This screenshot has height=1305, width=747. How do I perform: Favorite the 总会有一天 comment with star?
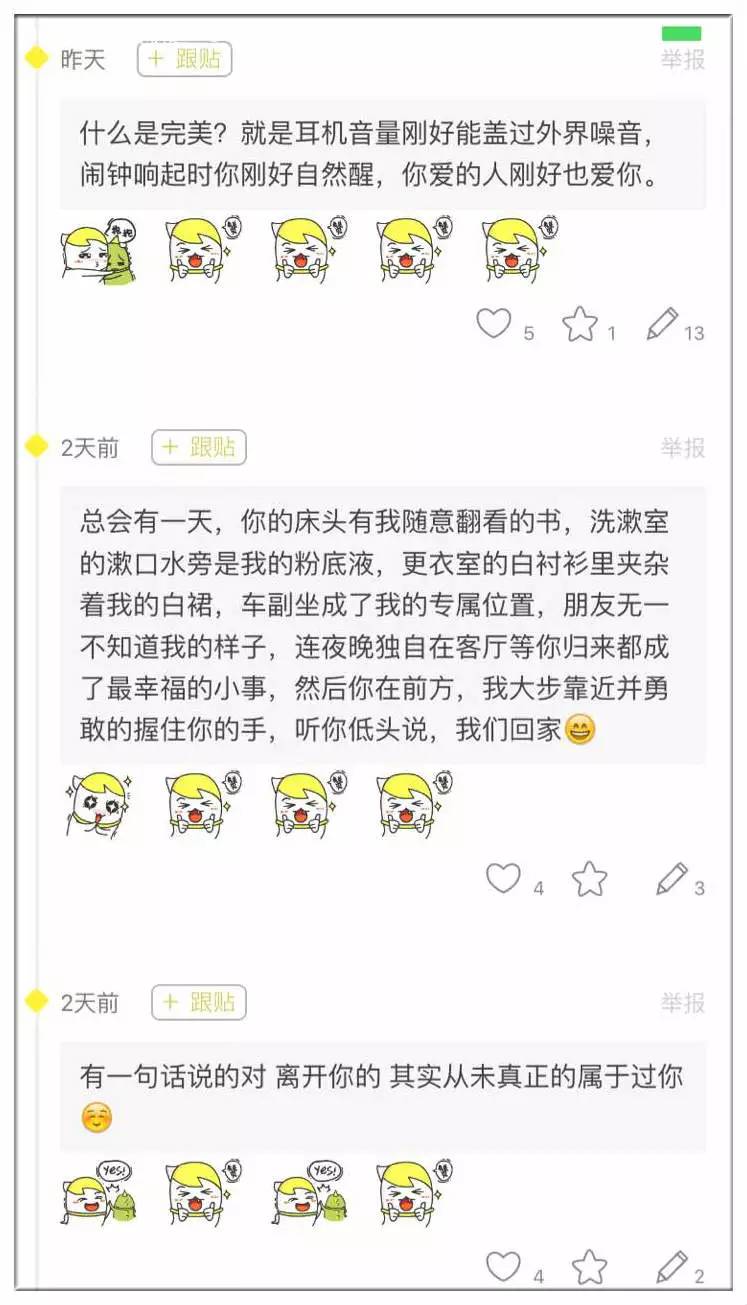click(590, 879)
